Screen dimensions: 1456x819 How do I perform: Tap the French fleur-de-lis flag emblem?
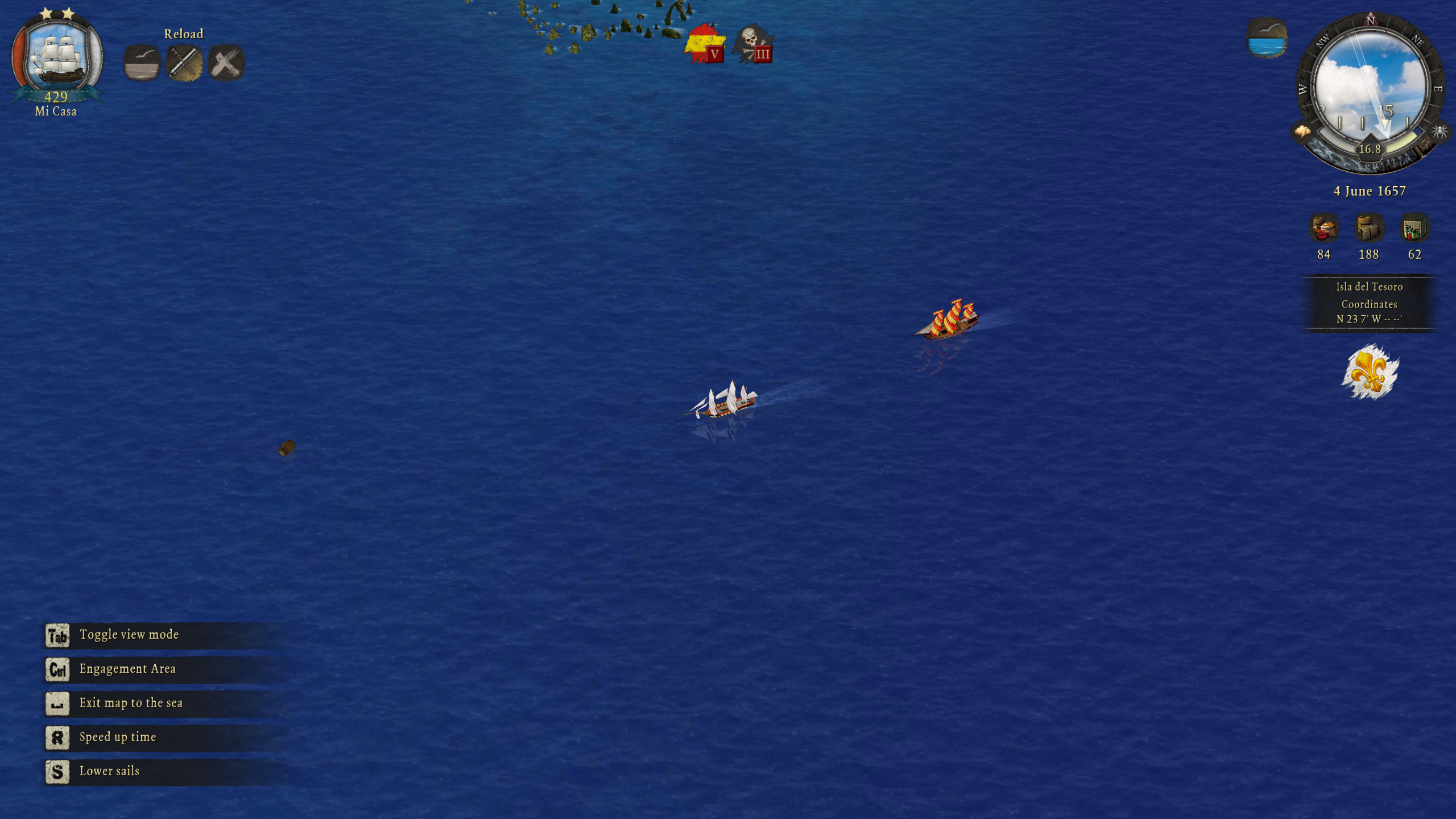(1370, 373)
